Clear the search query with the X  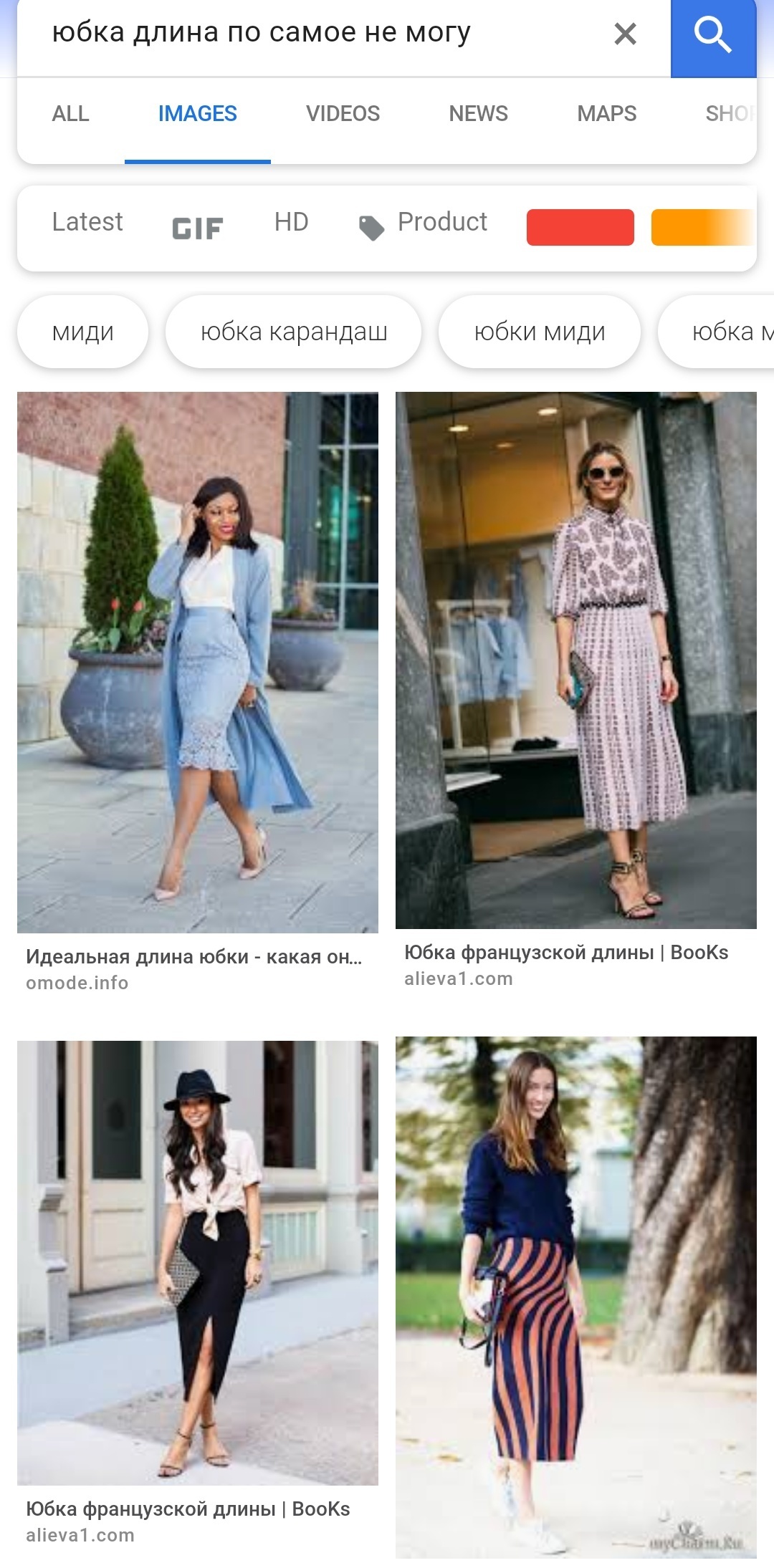[625, 34]
